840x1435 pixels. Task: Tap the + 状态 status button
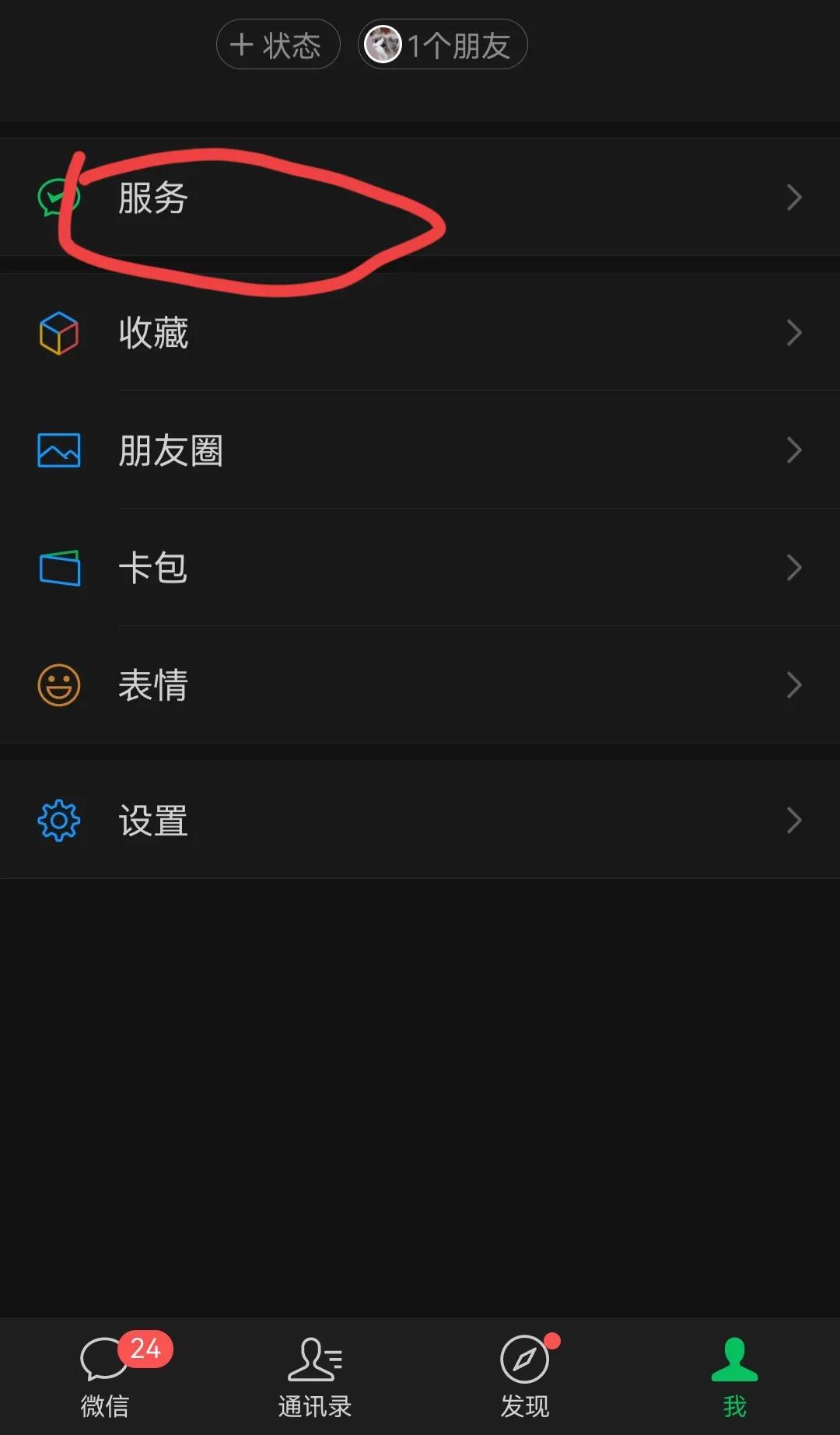[x=278, y=44]
